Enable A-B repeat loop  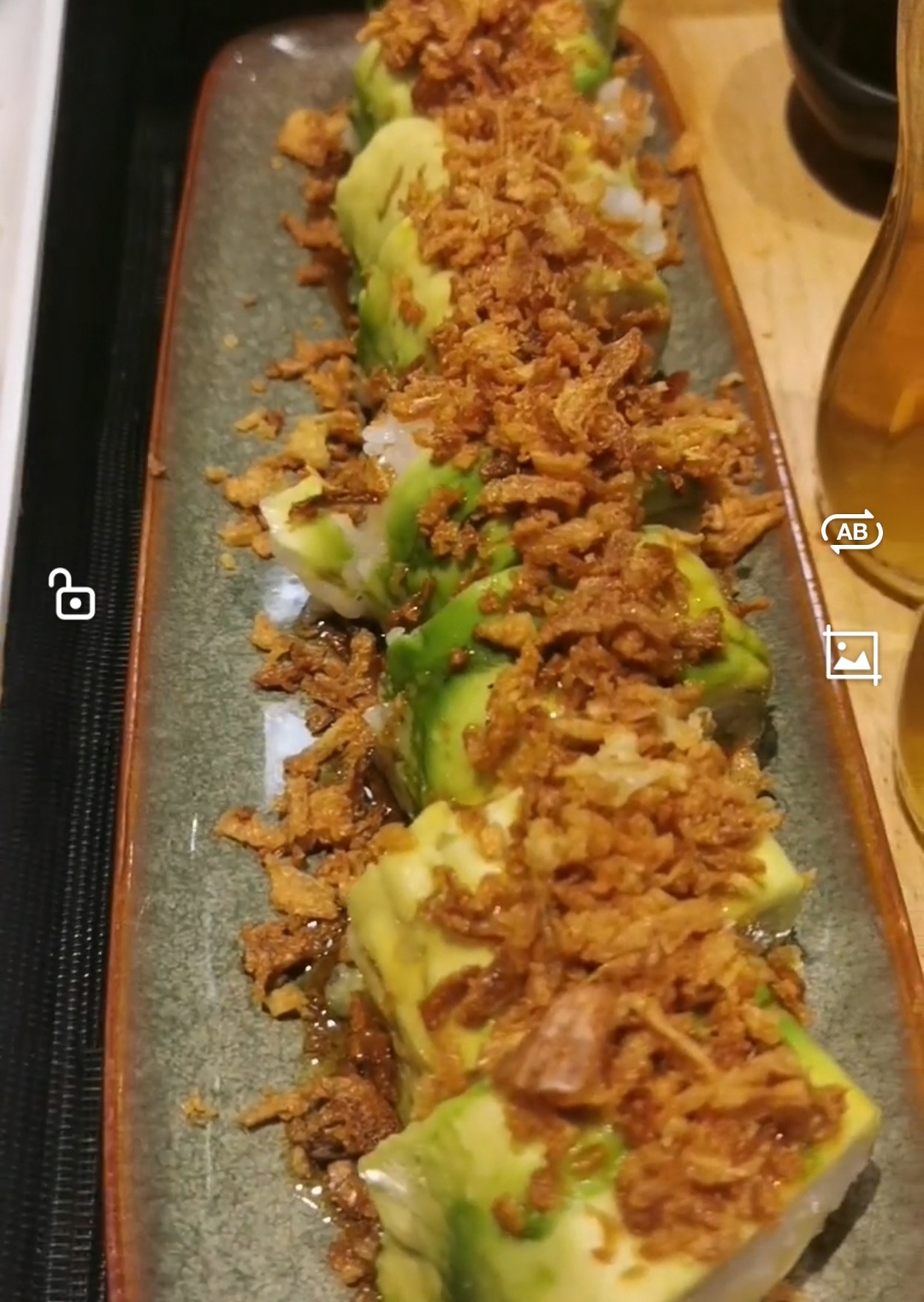click(x=852, y=532)
